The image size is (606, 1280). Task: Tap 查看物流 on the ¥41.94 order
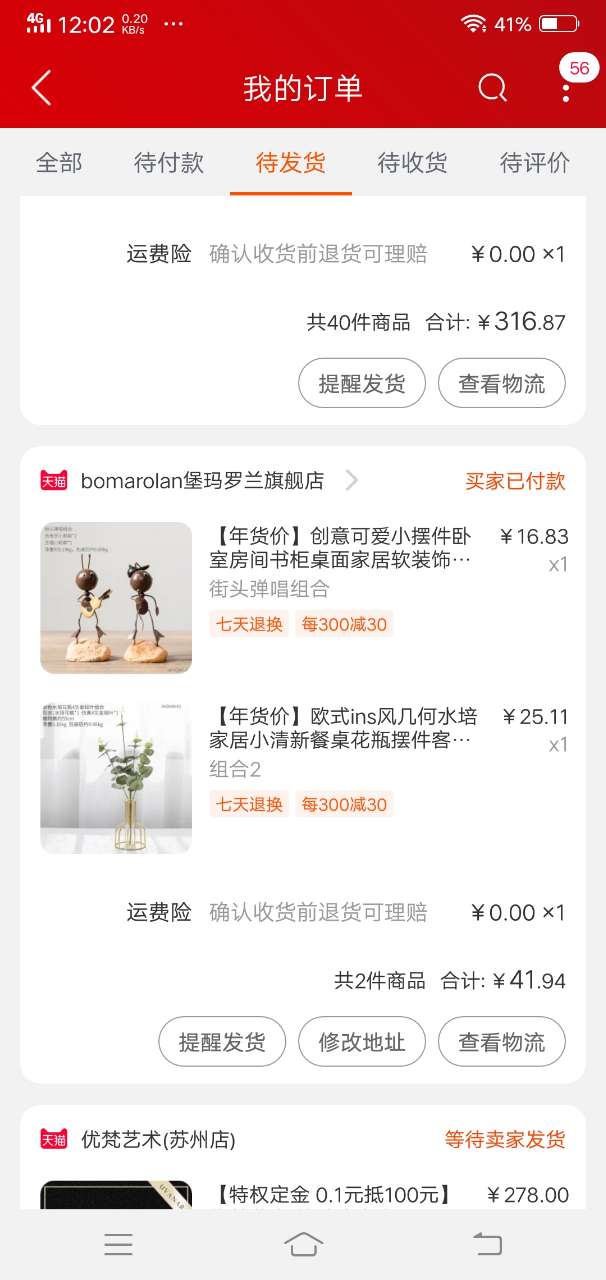point(502,1042)
